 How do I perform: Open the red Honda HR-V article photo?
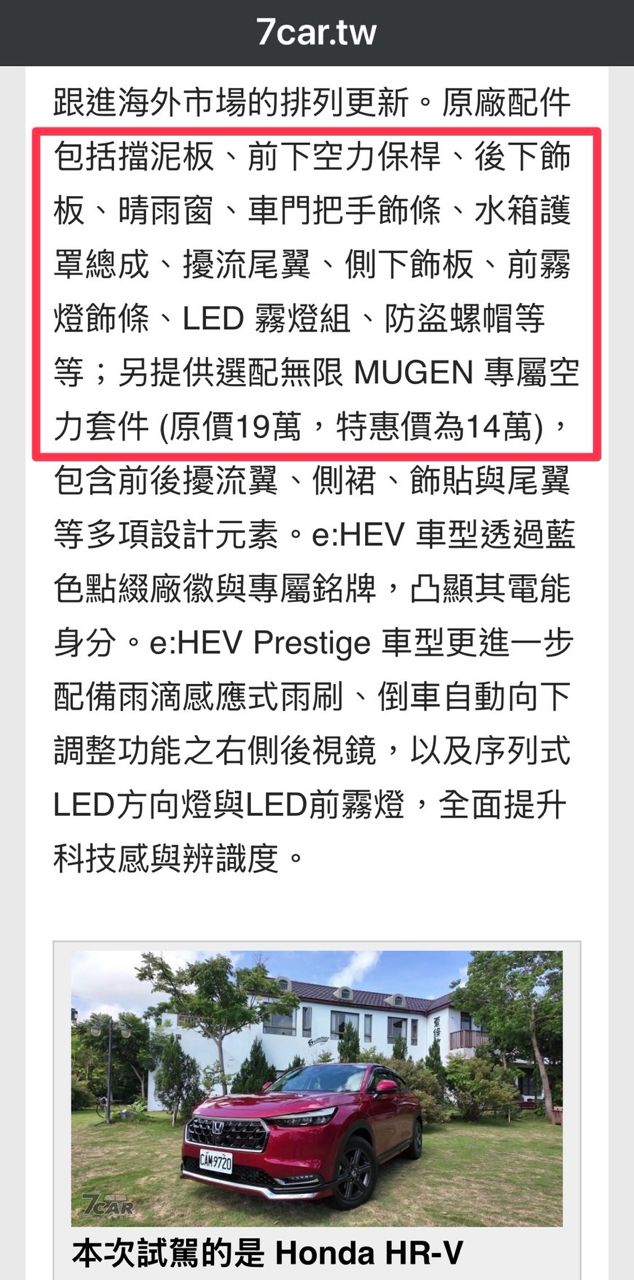pos(316,1087)
